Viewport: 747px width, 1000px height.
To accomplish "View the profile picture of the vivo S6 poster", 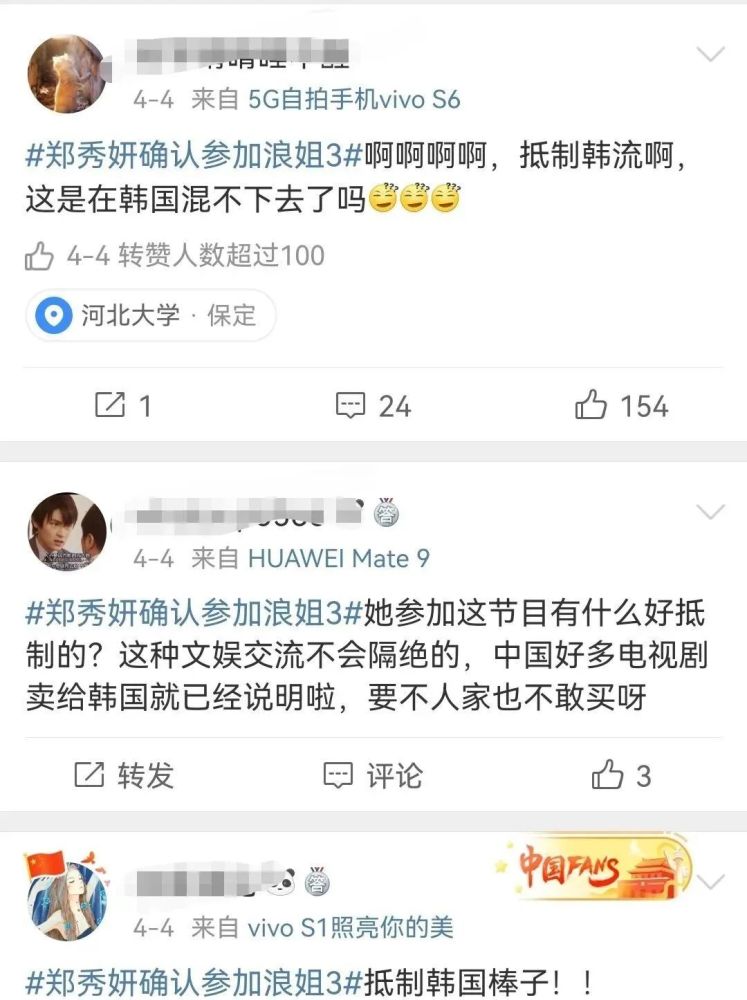I will point(67,74).
